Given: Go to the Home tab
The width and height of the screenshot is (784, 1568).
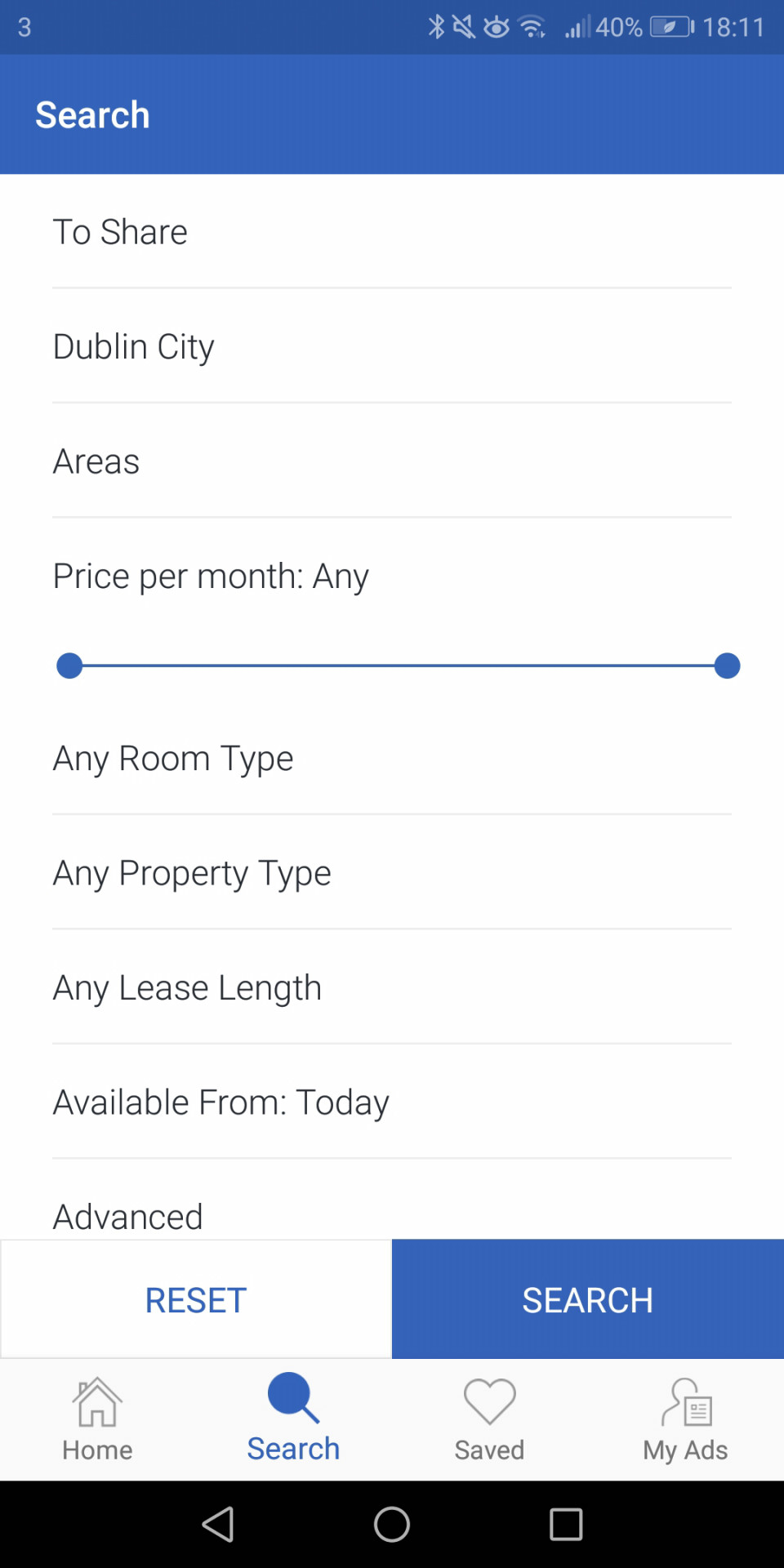Looking at the screenshot, I should point(97,1420).
